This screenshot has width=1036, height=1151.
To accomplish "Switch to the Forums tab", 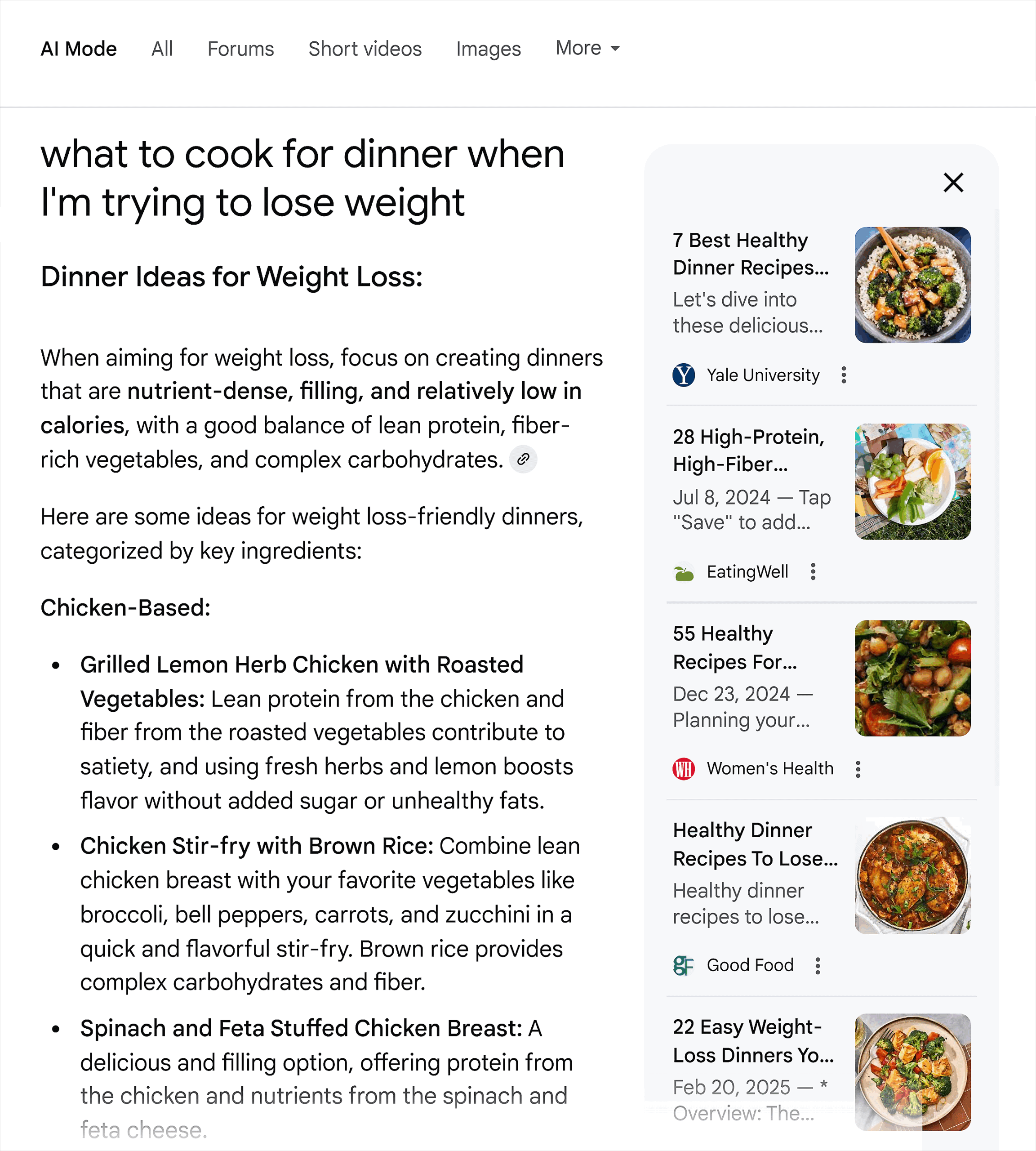I will click(240, 49).
